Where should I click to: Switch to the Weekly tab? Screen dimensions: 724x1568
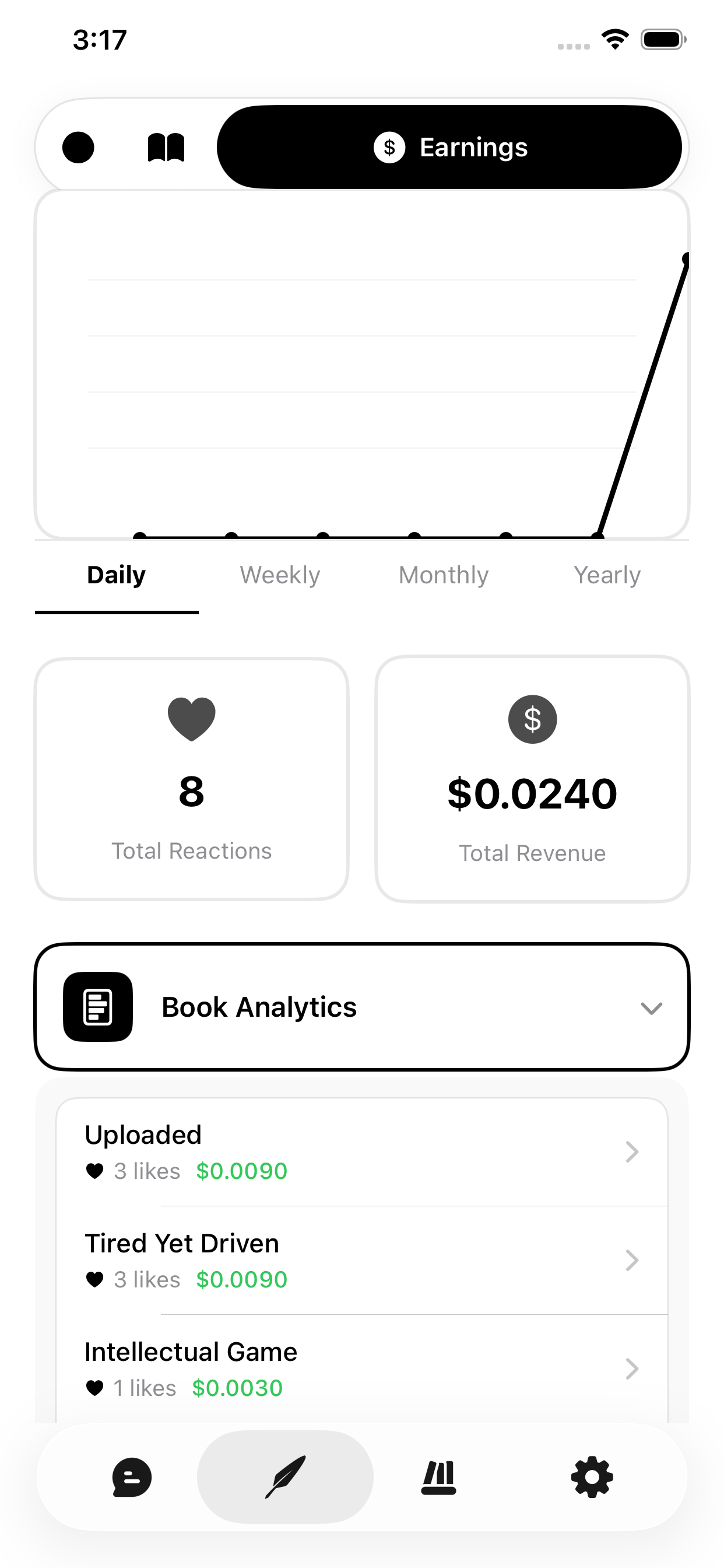[x=280, y=575]
